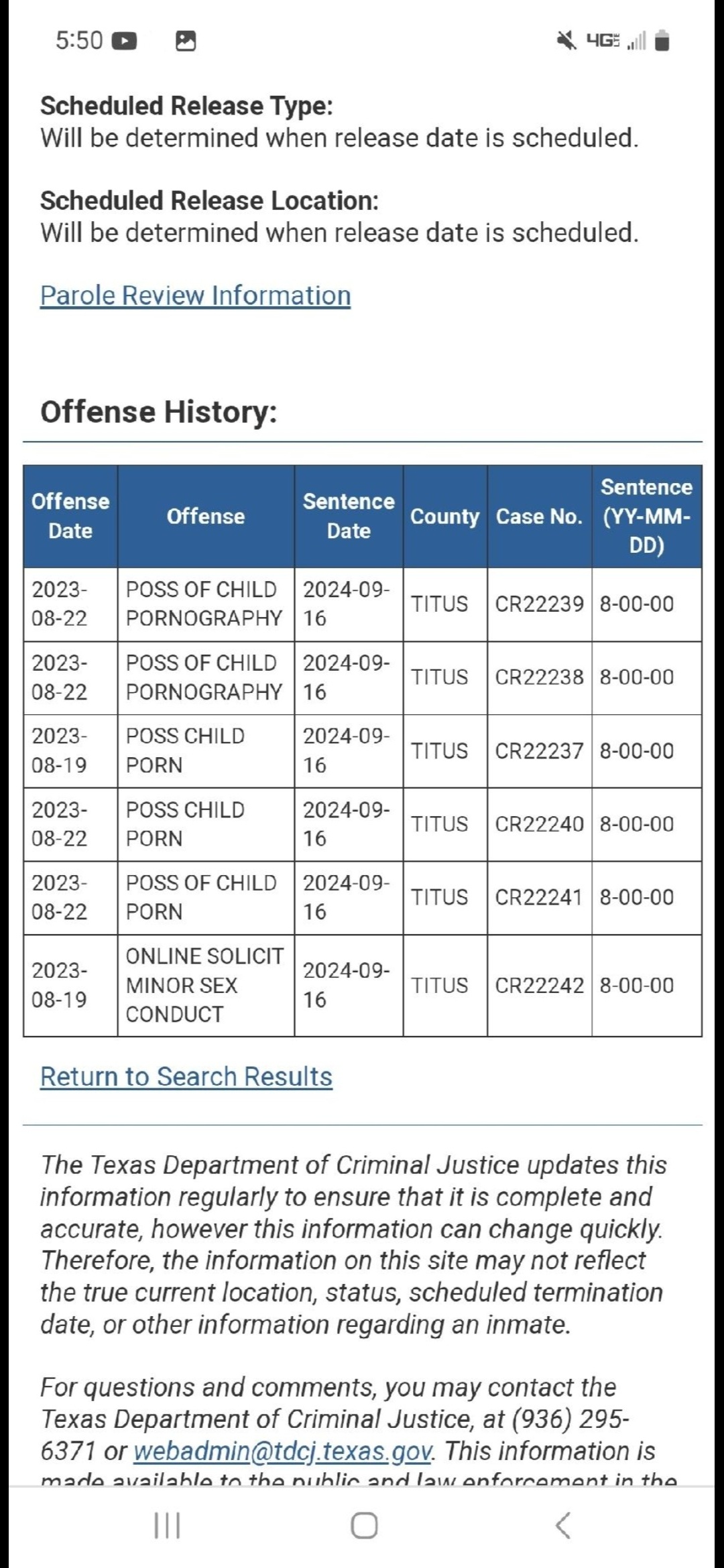Tap Return to Search Results link
Viewport: 724px width, 1568px height.
[186, 1076]
